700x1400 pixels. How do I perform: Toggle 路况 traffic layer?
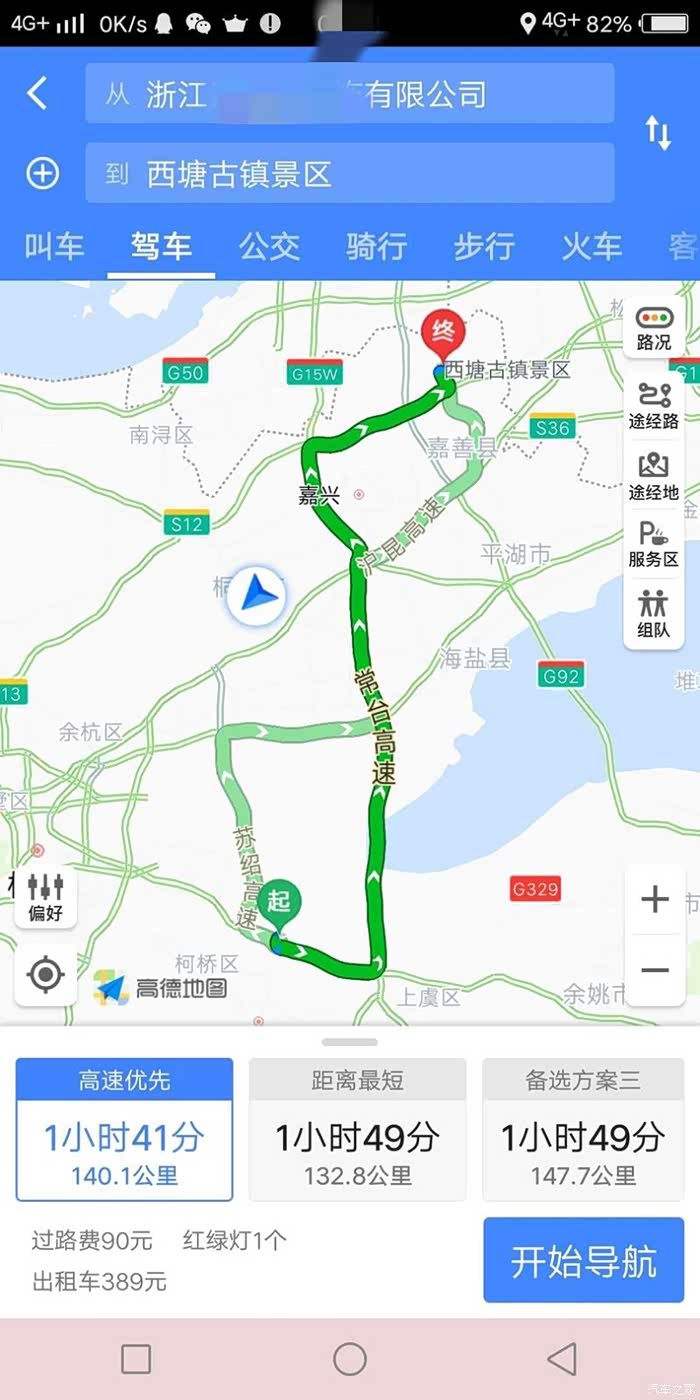(654, 328)
